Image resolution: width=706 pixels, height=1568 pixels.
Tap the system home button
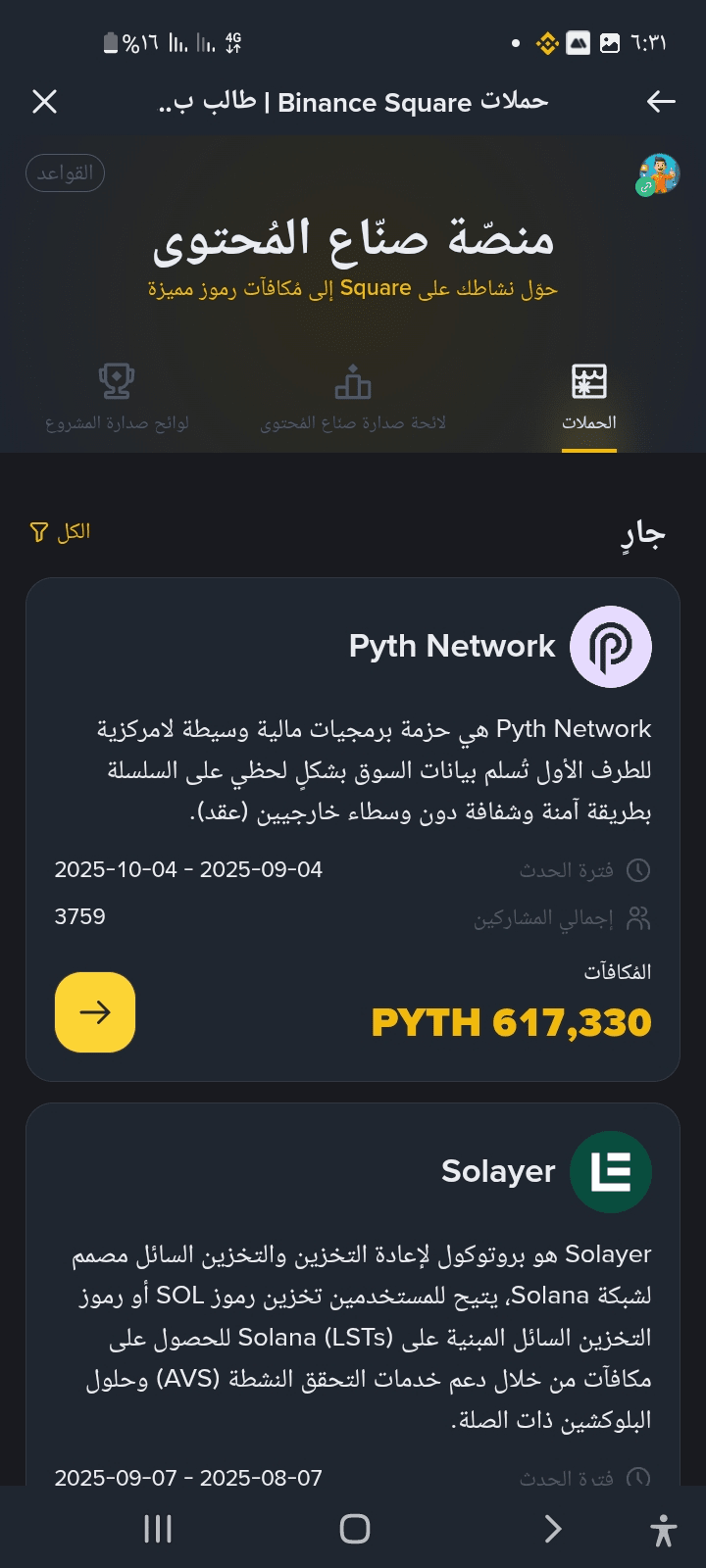354,1529
